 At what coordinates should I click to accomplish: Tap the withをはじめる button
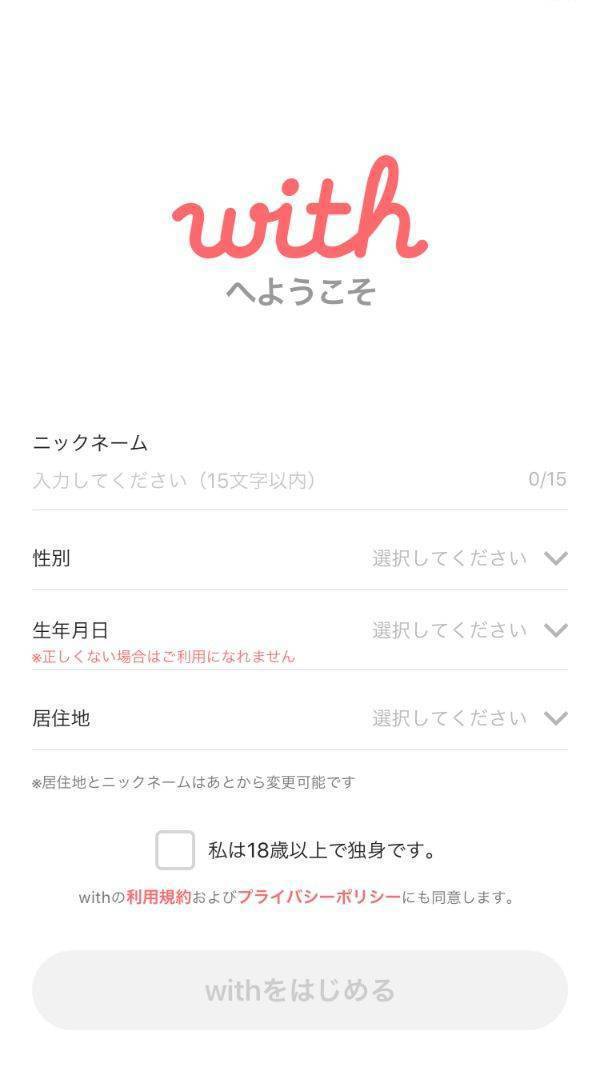pos(300,990)
